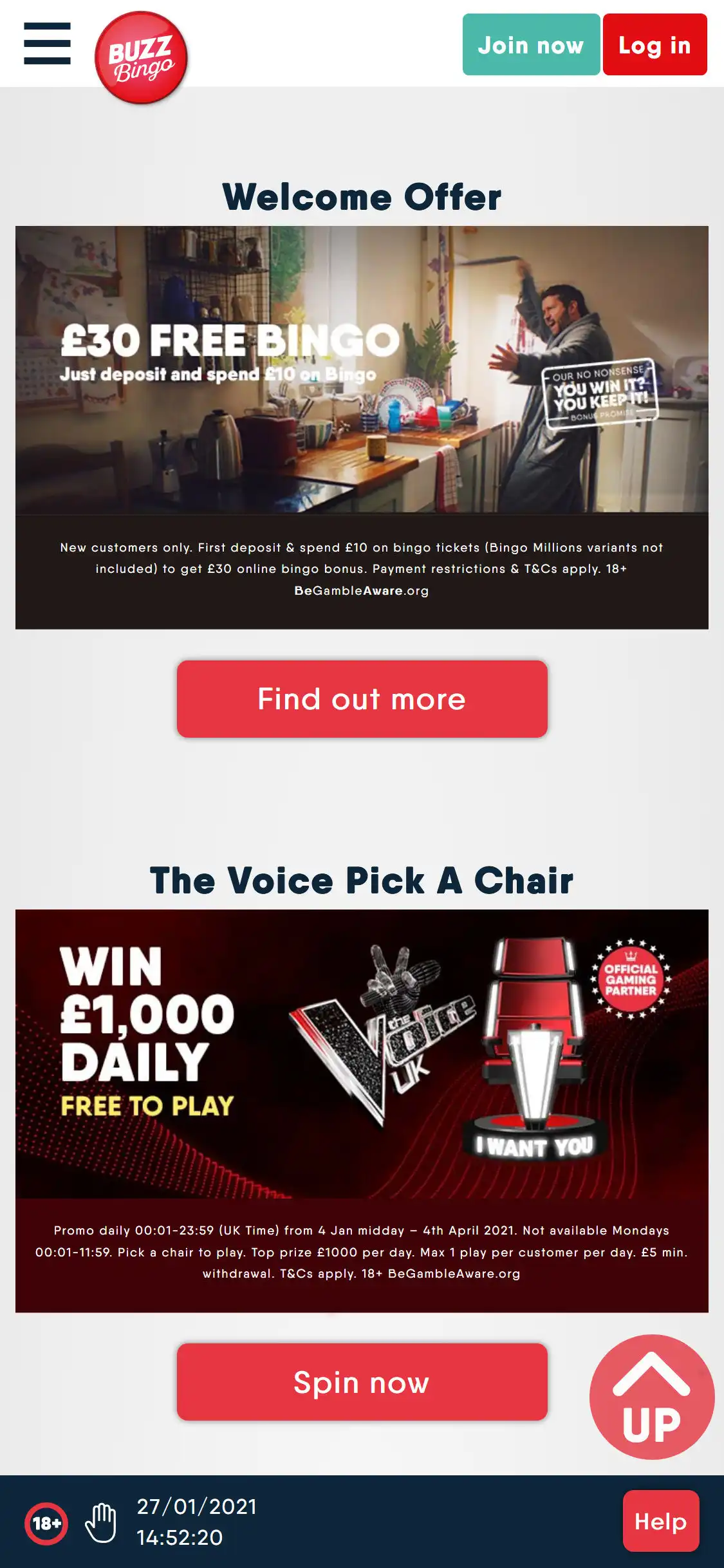
Task: Tap Find out more
Action: coord(362,699)
